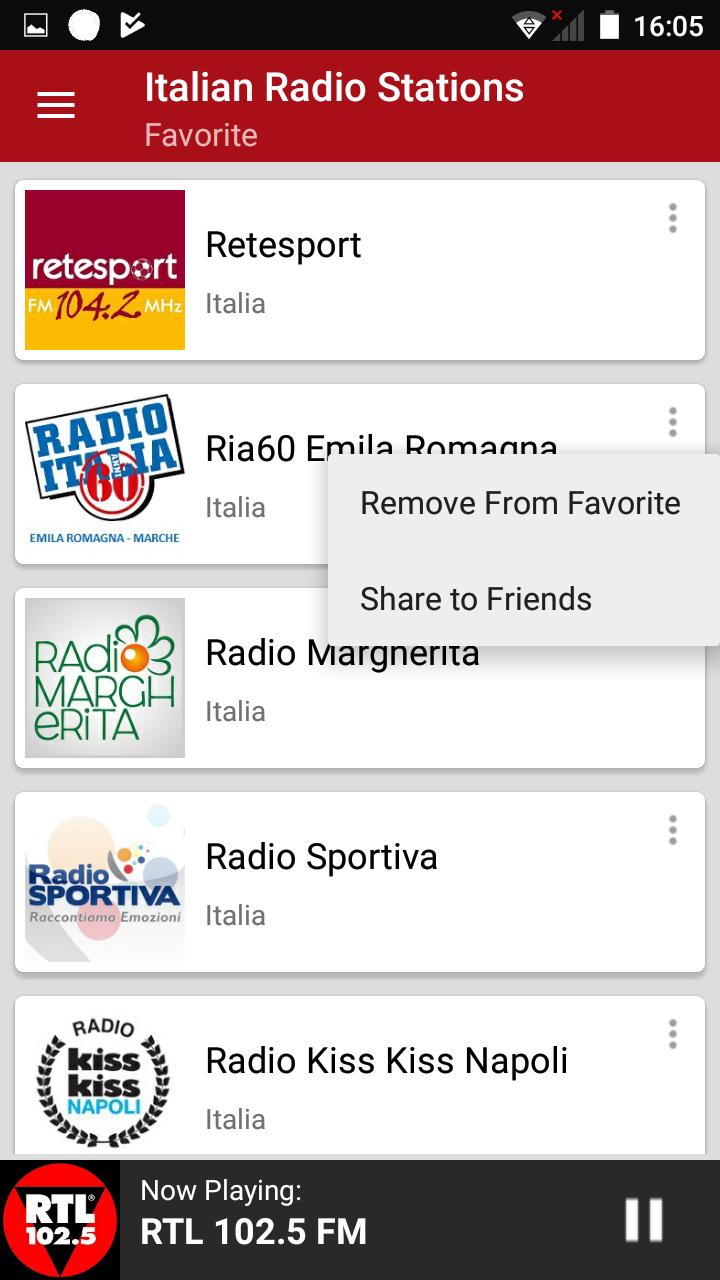
Task: Open the Retesport station card
Action: pos(360,270)
